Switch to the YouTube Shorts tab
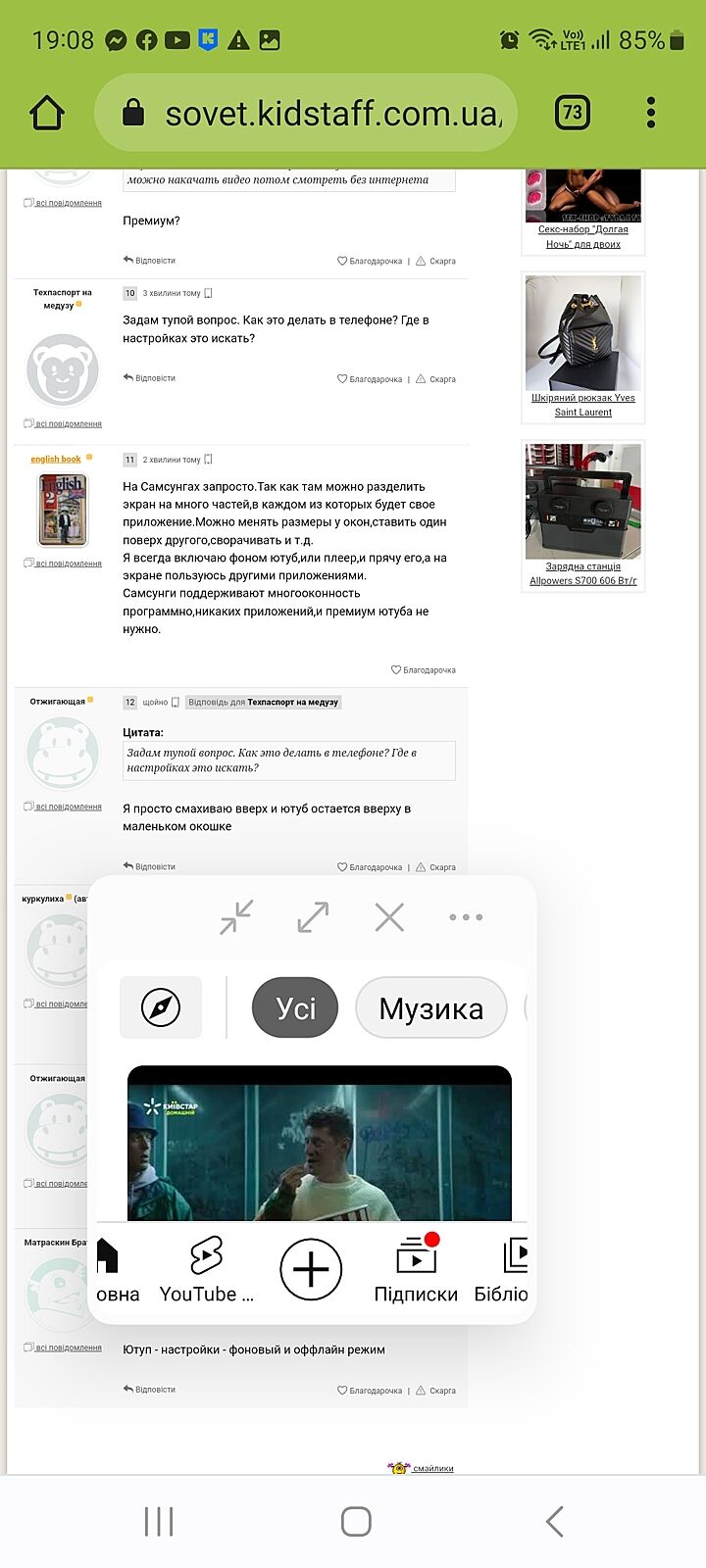 206,1270
